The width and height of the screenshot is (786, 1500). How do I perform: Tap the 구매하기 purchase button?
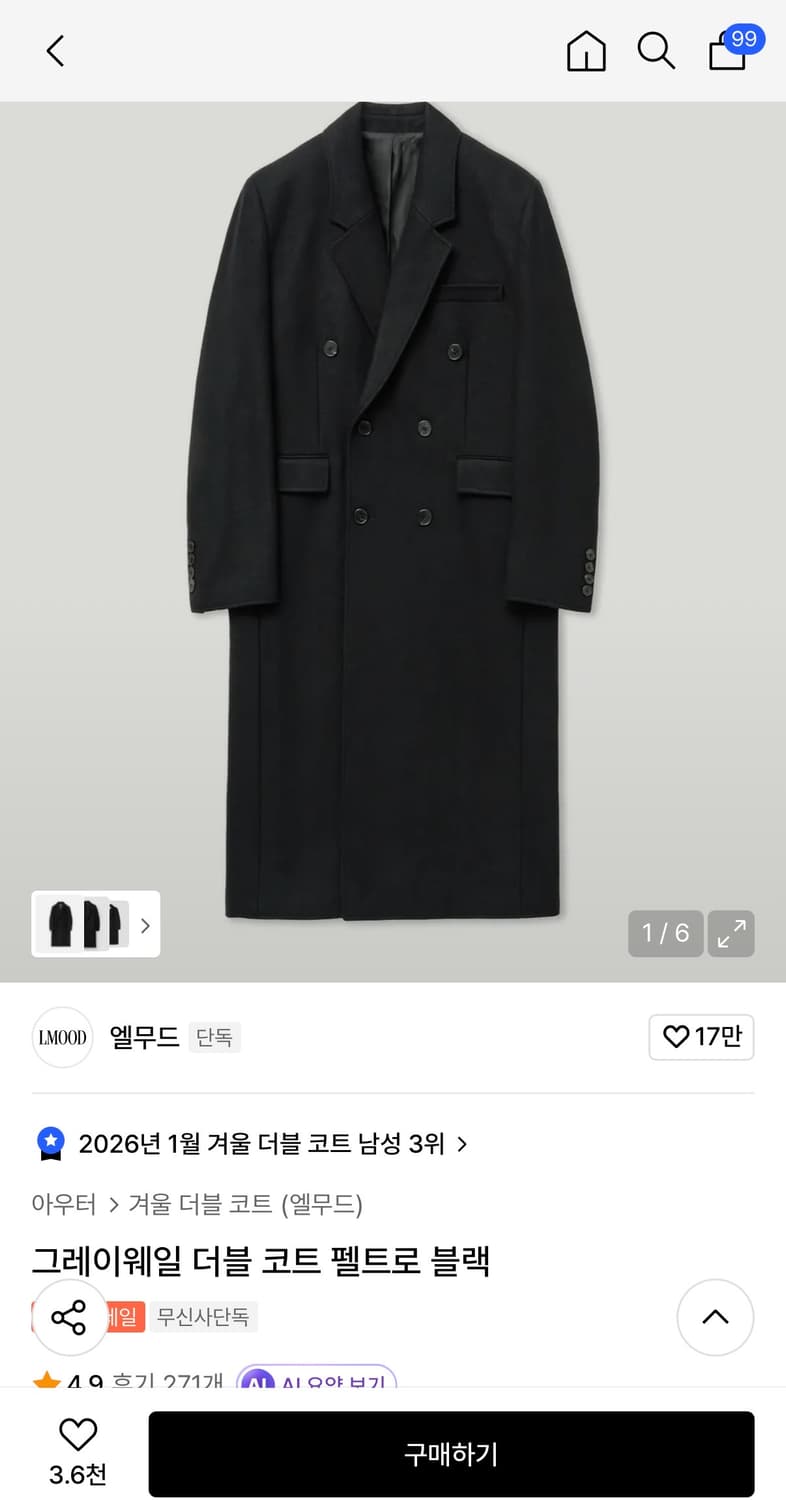pos(451,1454)
